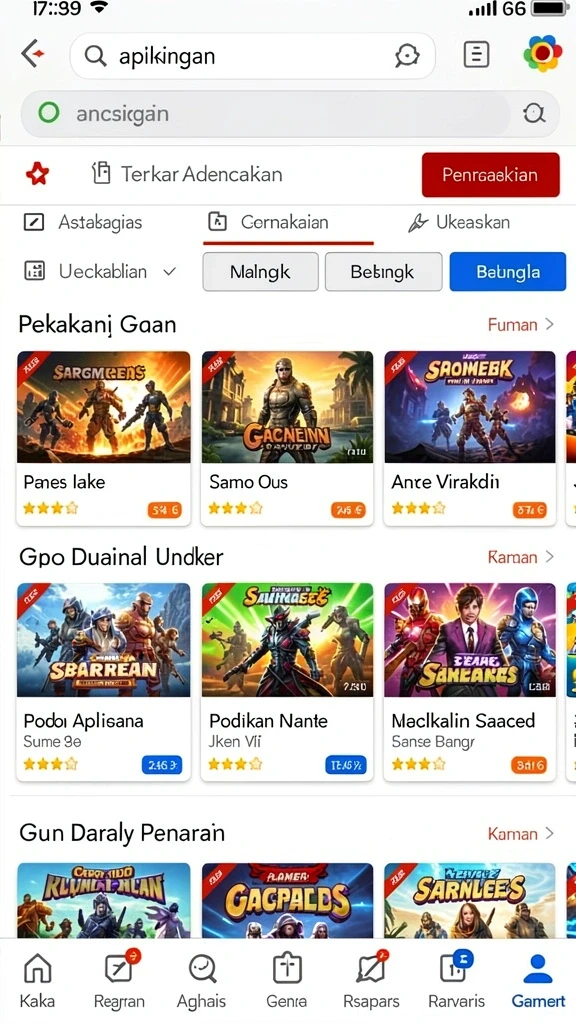This screenshot has width=576, height=1024.
Task: Open the list icon beside the search bar
Action: (476, 55)
